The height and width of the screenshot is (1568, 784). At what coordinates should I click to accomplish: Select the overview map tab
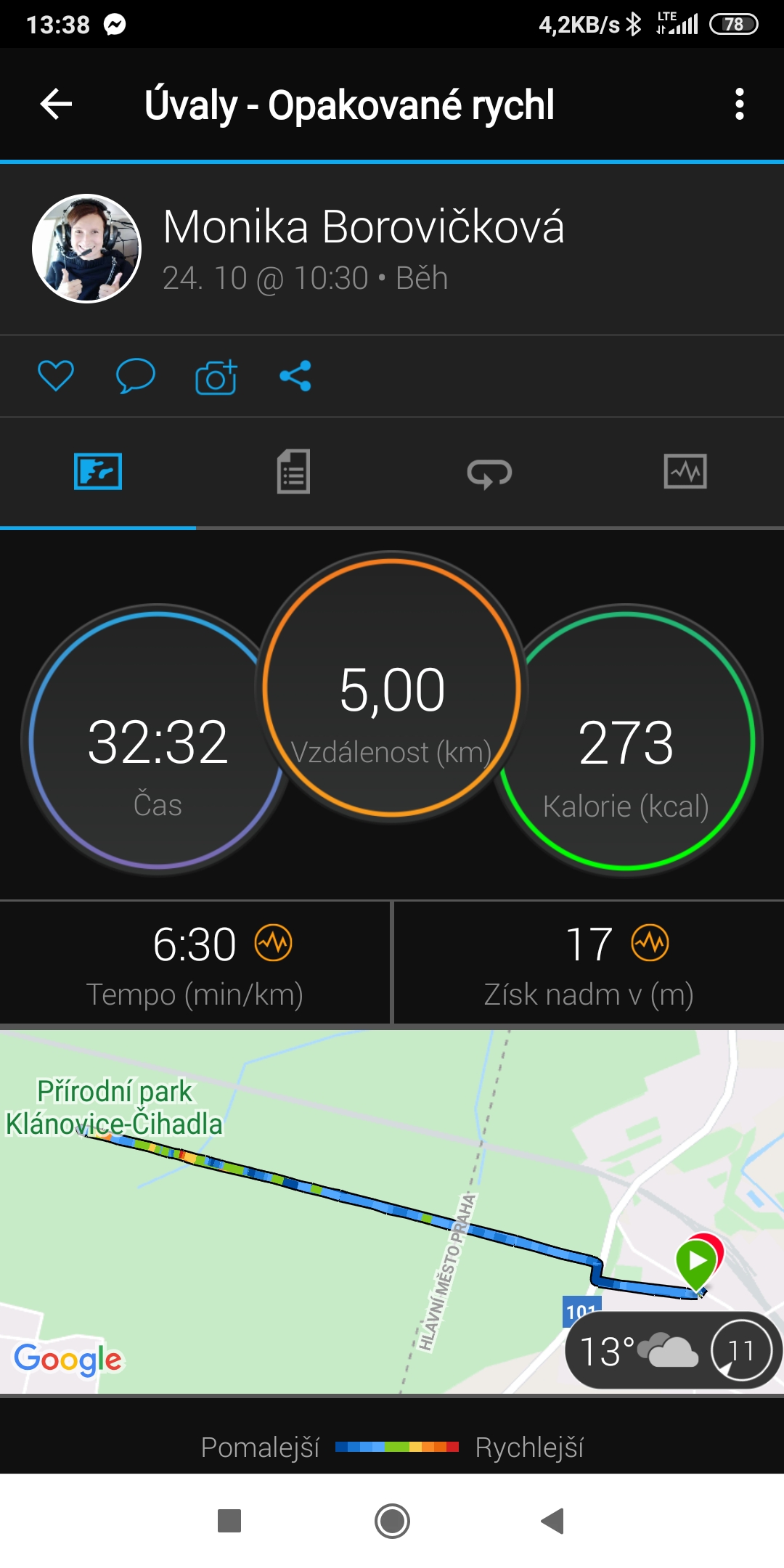click(98, 472)
